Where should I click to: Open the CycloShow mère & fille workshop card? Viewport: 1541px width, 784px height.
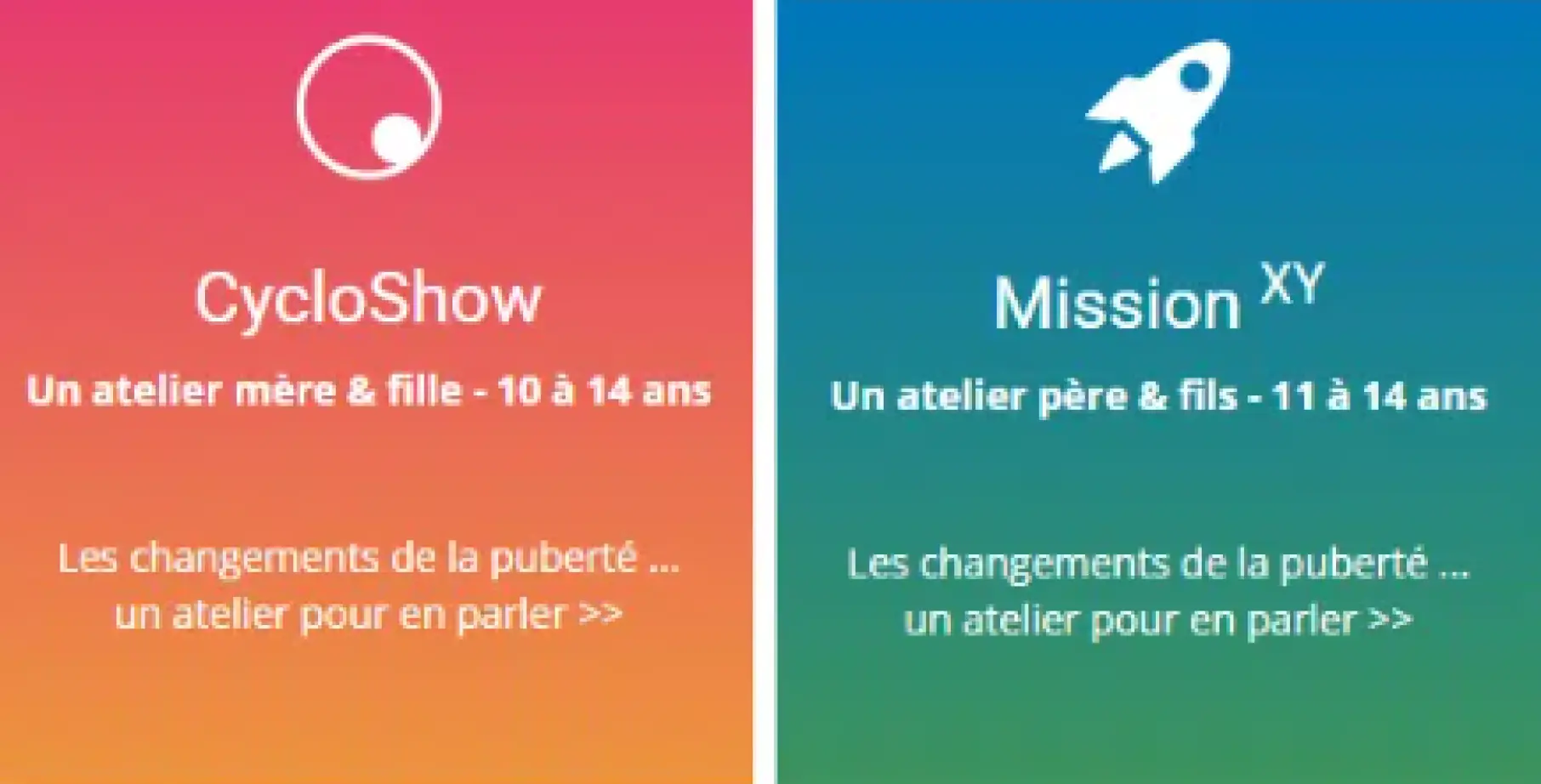[368, 298]
